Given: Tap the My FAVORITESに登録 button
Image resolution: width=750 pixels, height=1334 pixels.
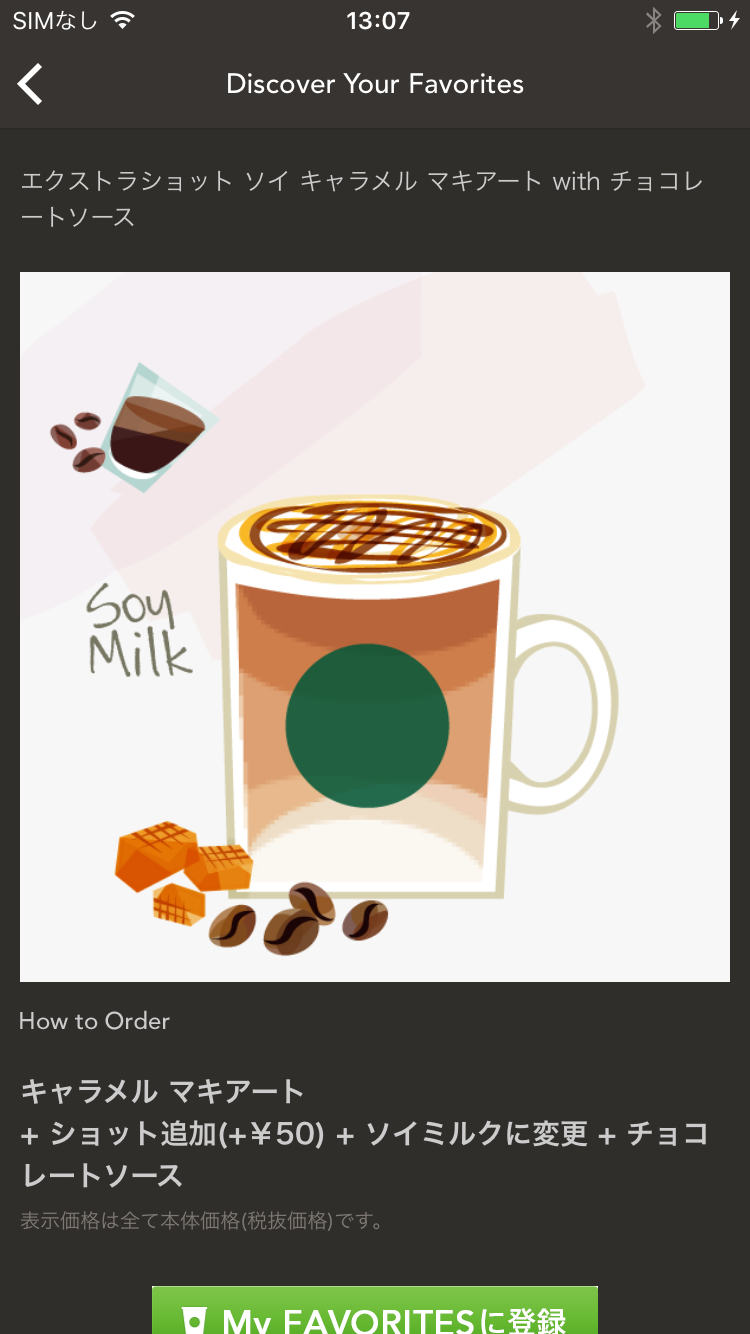Looking at the screenshot, I should 375,1312.
